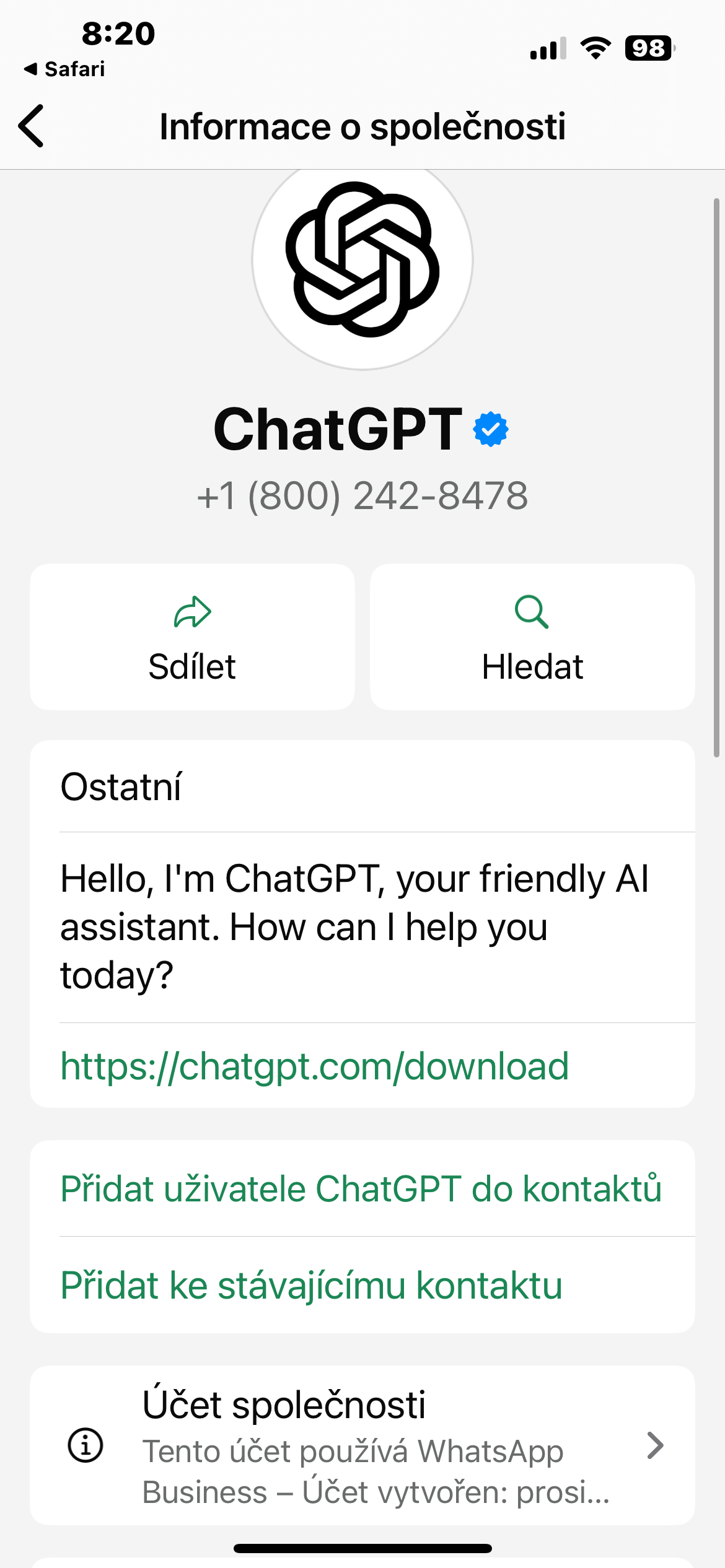This screenshot has width=725, height=1568.
Task: Tap the Hledat search button
Action: click(532, 637)
